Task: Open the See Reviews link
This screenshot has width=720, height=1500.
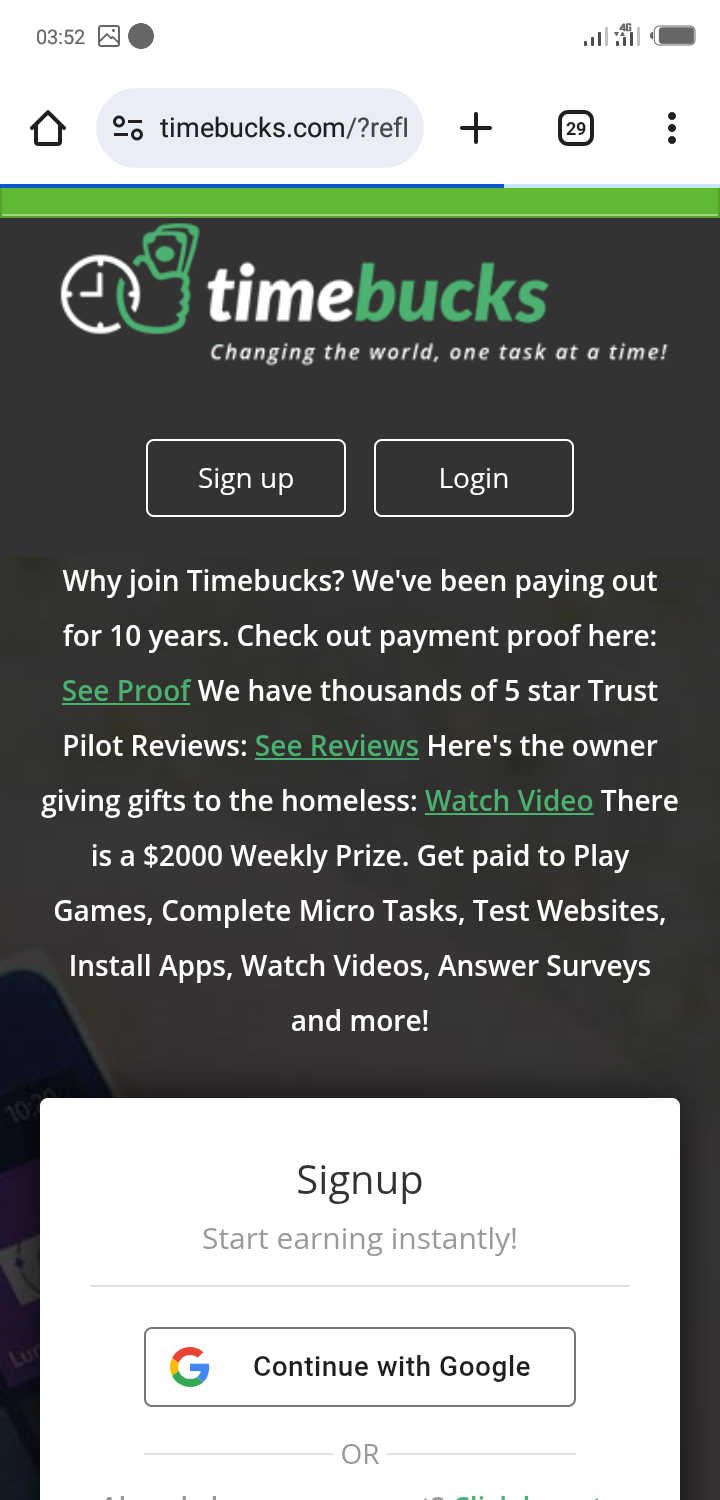Action: [x=336, y=746]
